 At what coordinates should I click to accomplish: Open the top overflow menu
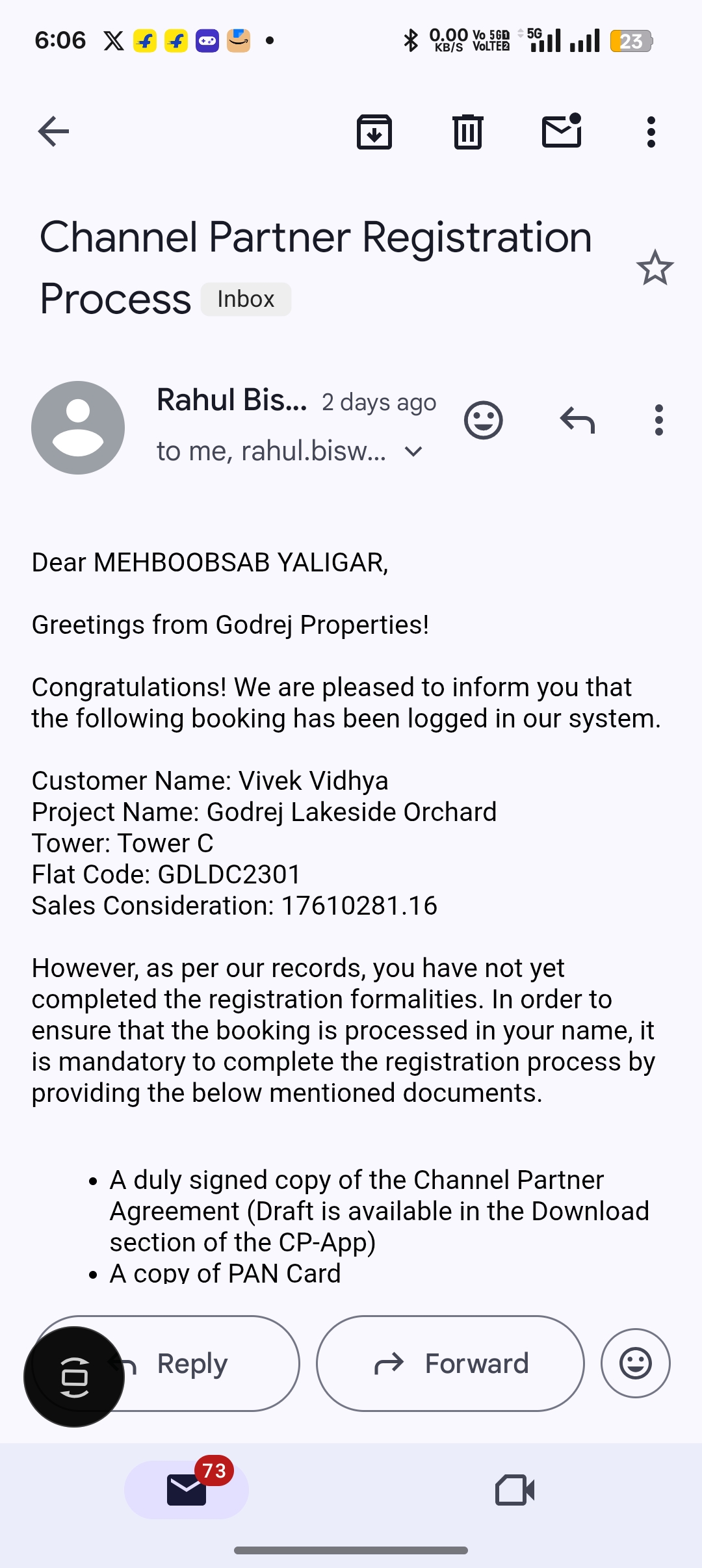(x=651, y=132)
